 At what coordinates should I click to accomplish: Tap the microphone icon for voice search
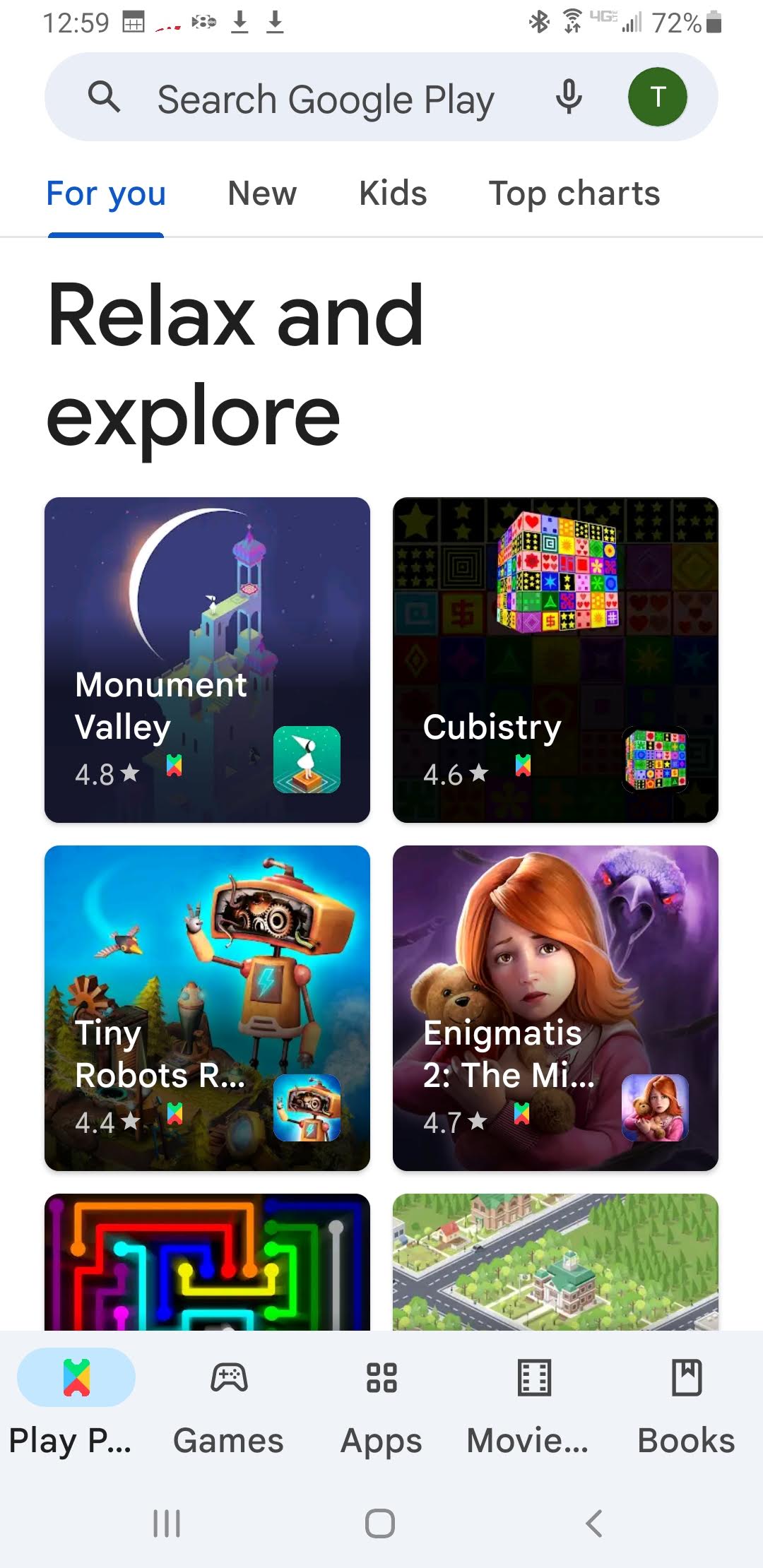click(569, 97)
